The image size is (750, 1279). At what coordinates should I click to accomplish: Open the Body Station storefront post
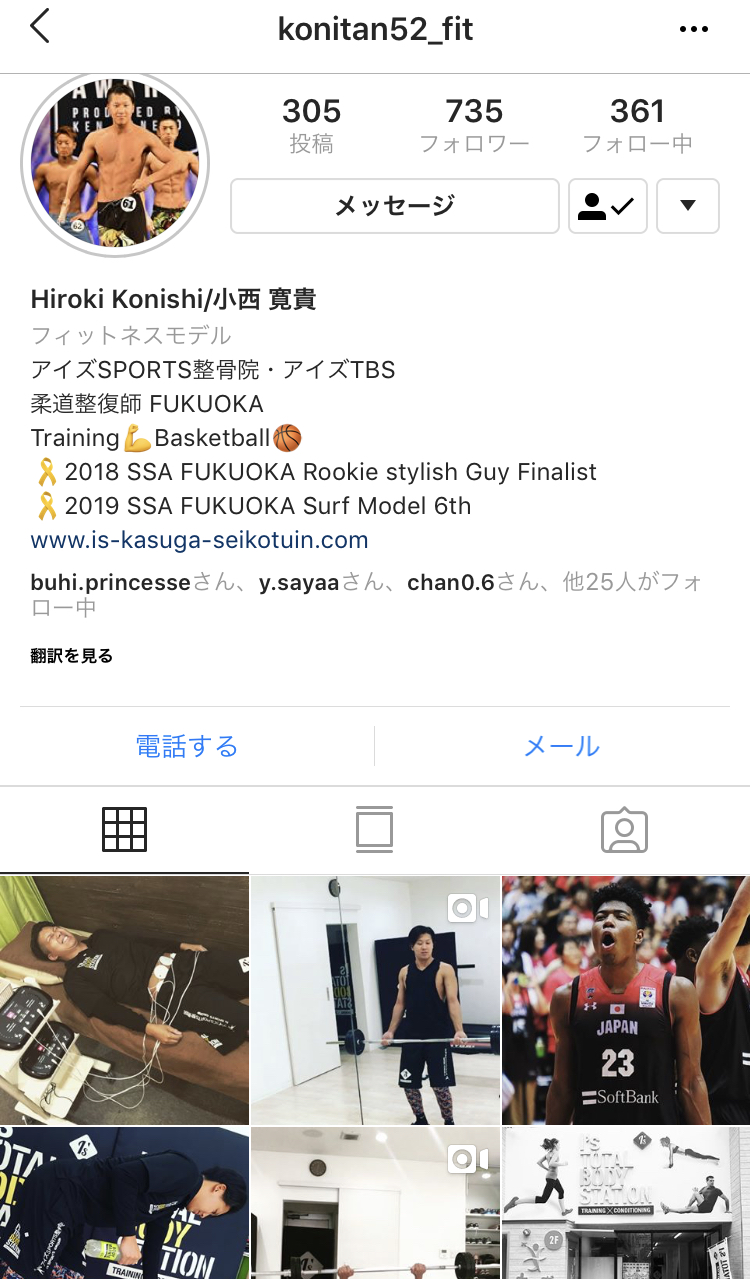point(626,1203)
